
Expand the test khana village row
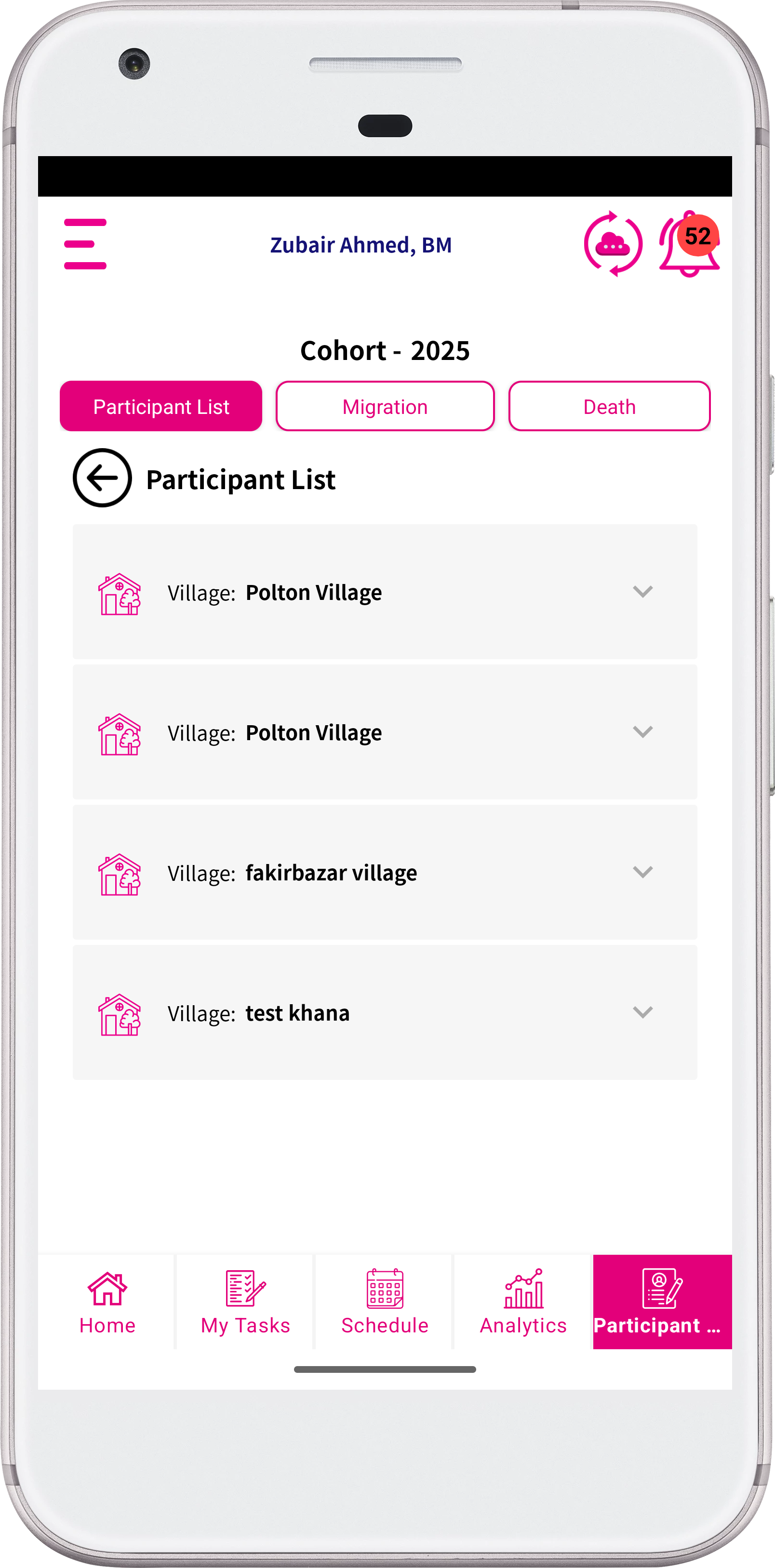tap(385, 1012)
